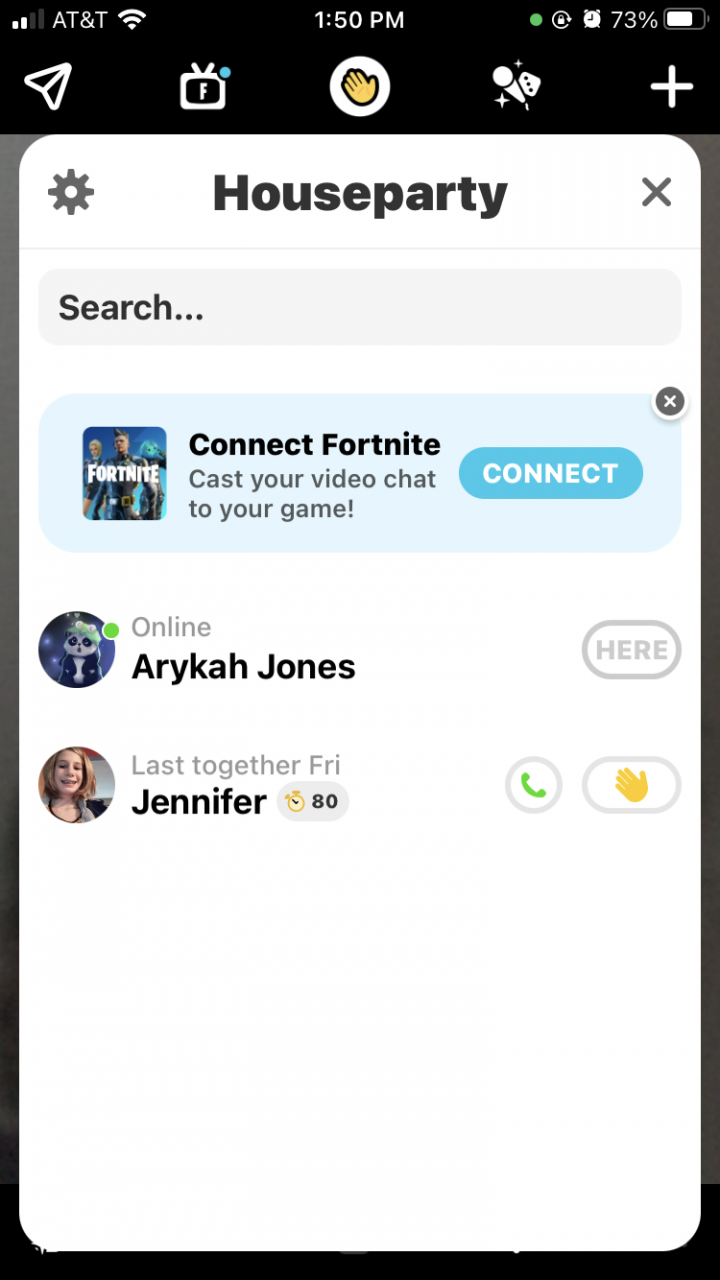Tap the Search field

pos(360,307)
